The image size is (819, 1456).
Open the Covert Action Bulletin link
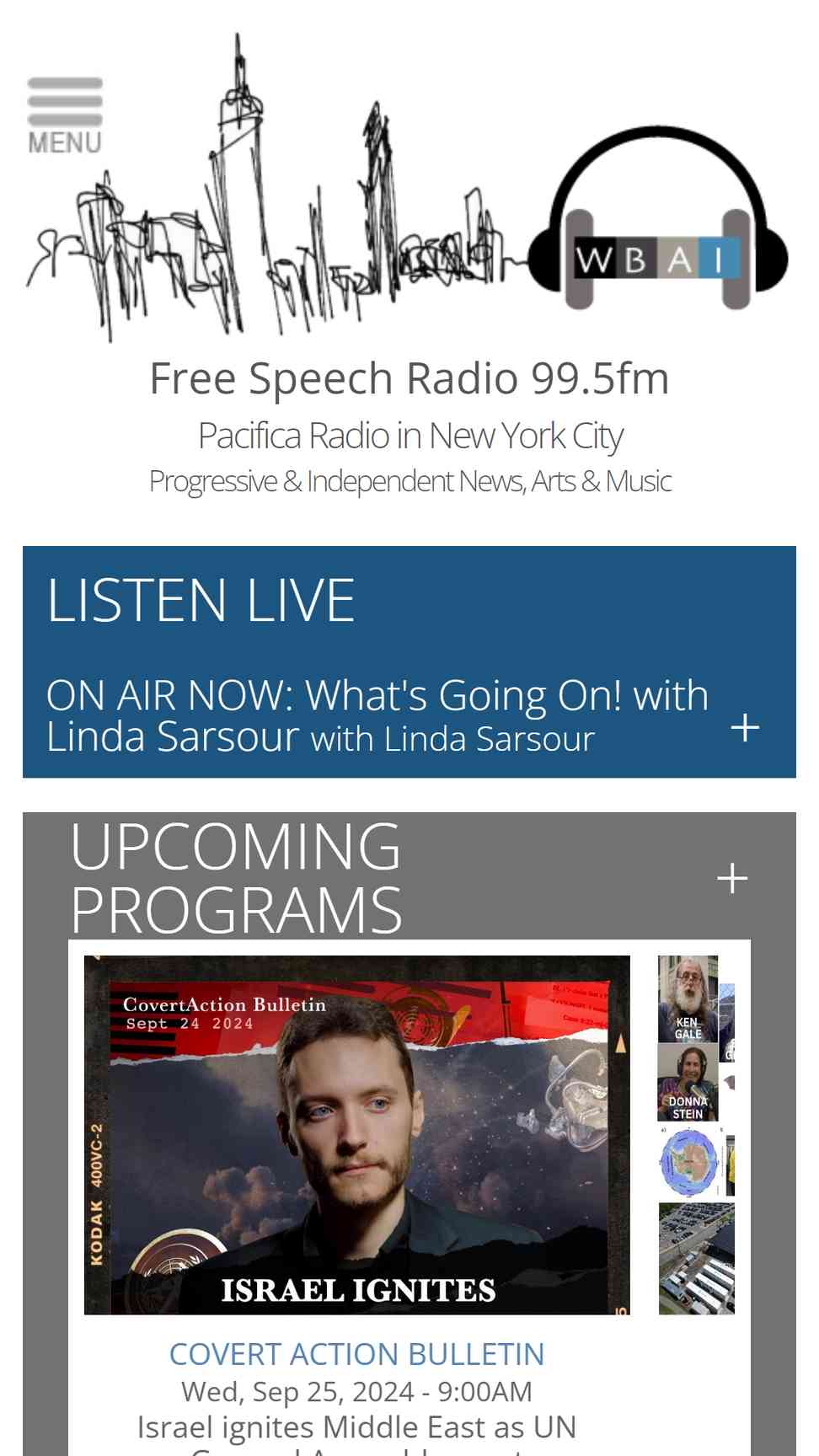(357, 1353)
